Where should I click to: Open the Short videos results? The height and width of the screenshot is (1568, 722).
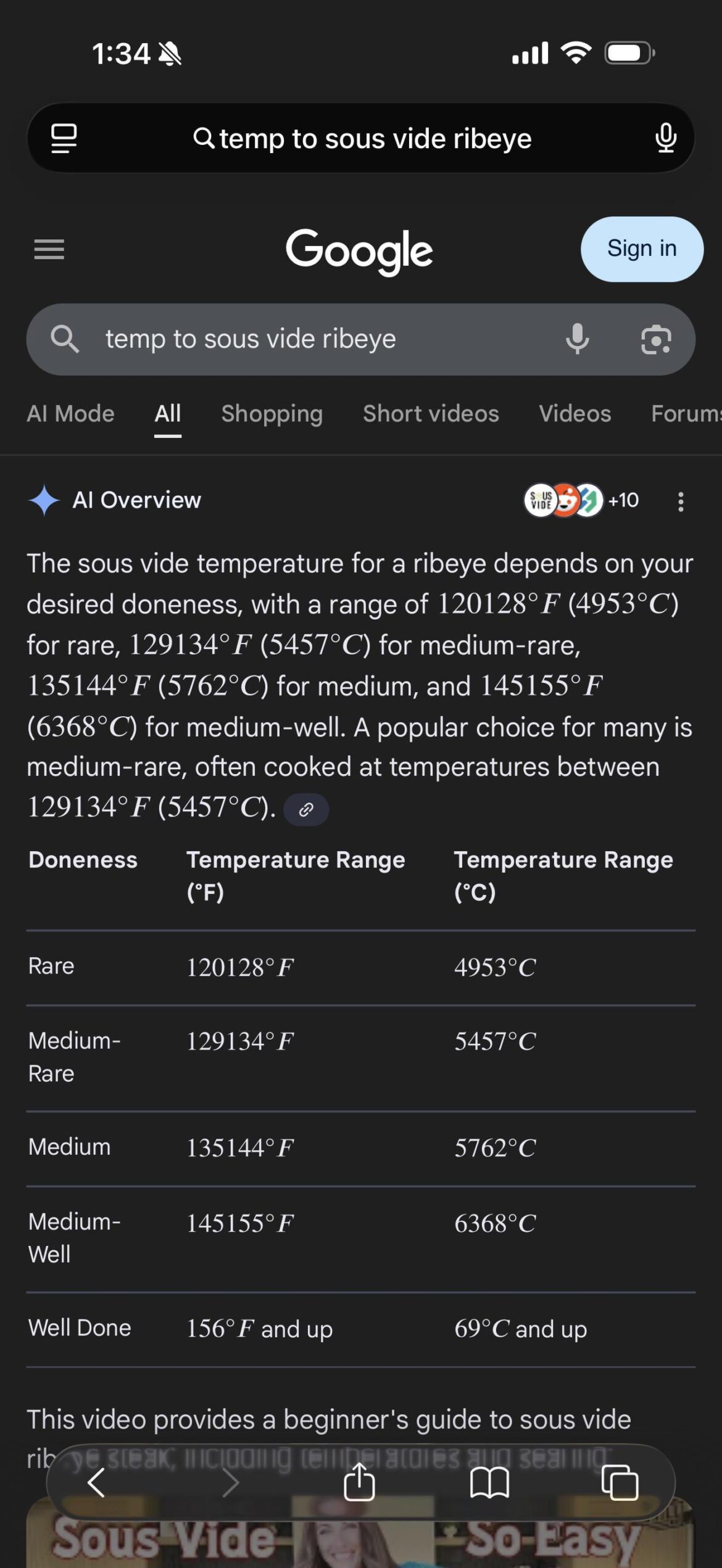click(431, 414)
